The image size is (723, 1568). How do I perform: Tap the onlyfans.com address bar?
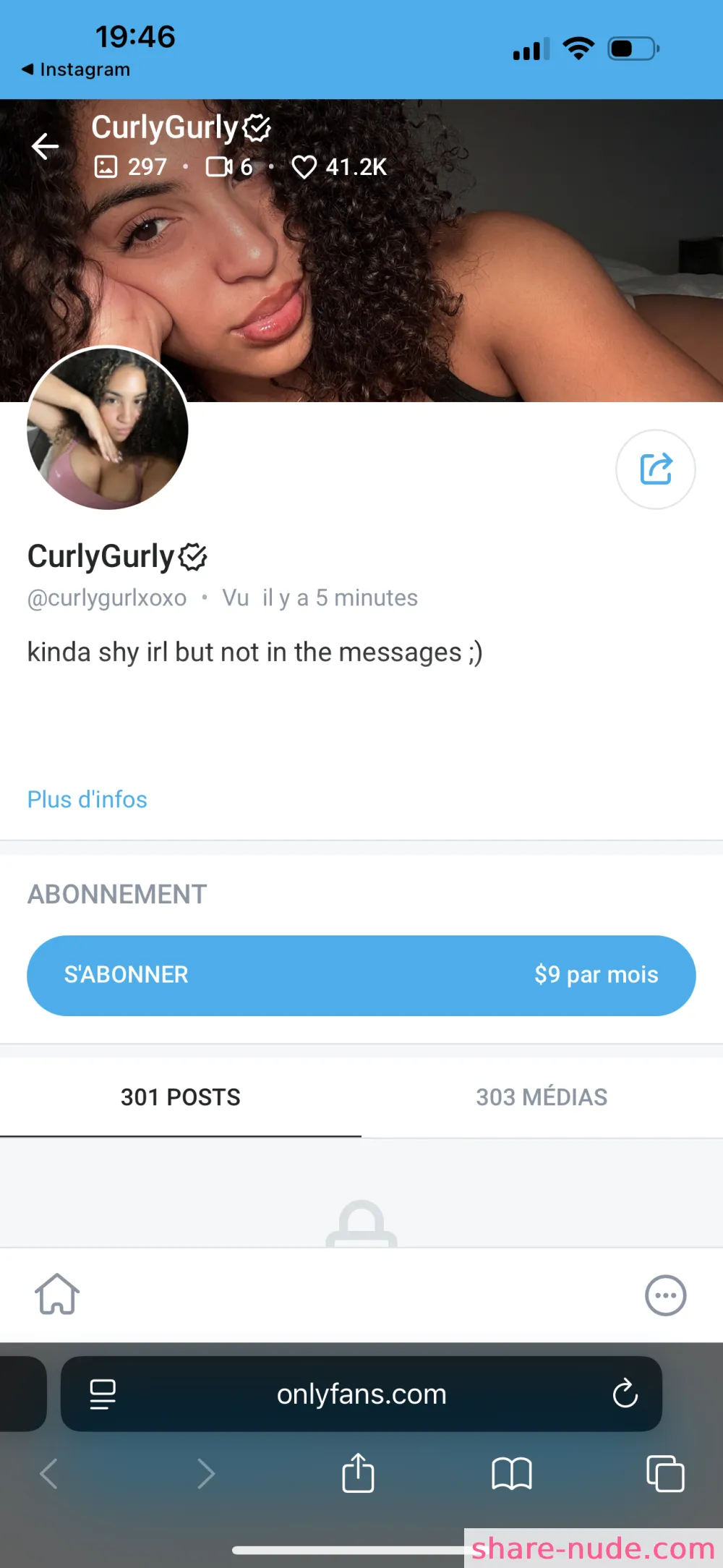click(x=361, y=1394)
